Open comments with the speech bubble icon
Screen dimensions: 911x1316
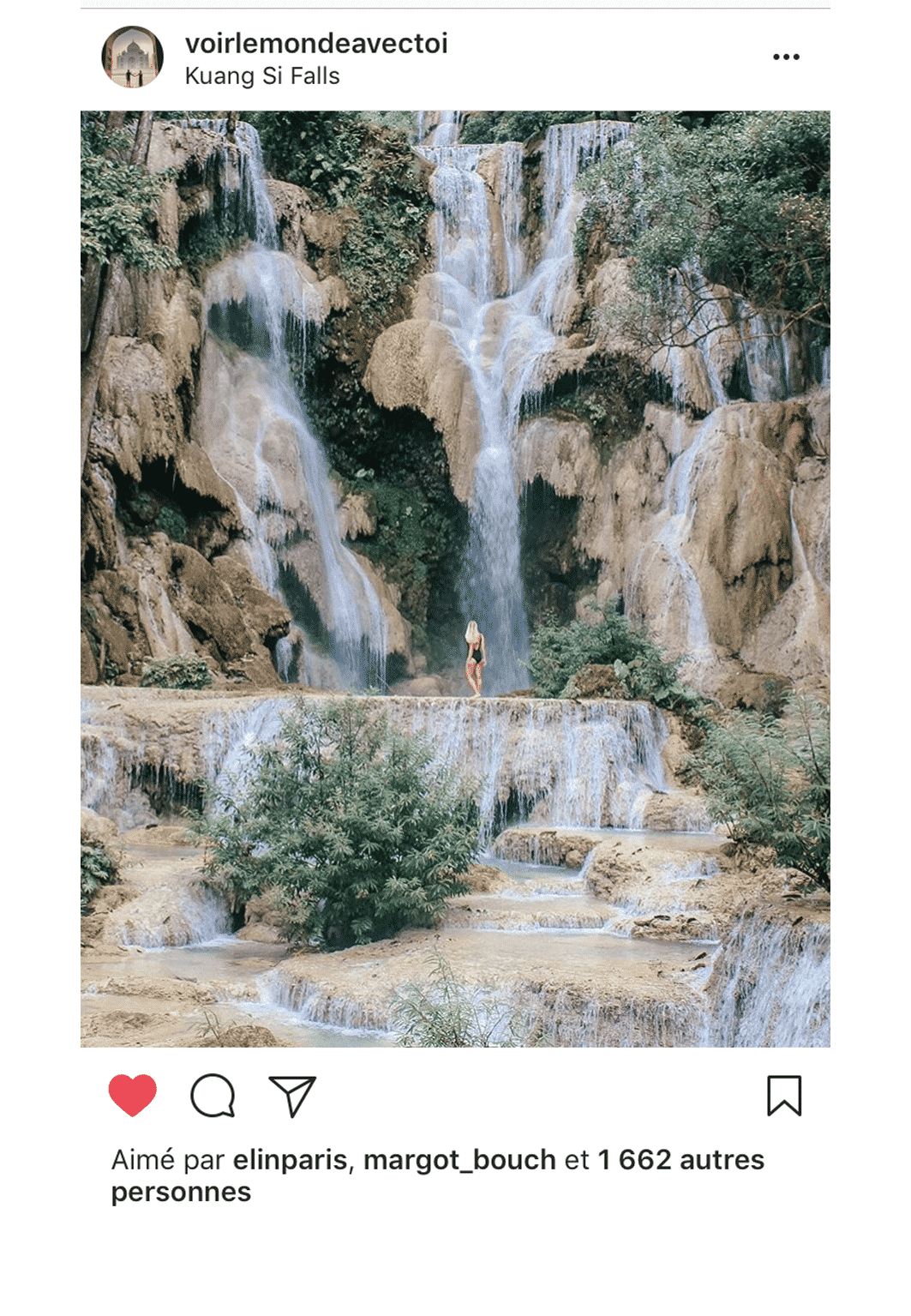(213, 1095)
